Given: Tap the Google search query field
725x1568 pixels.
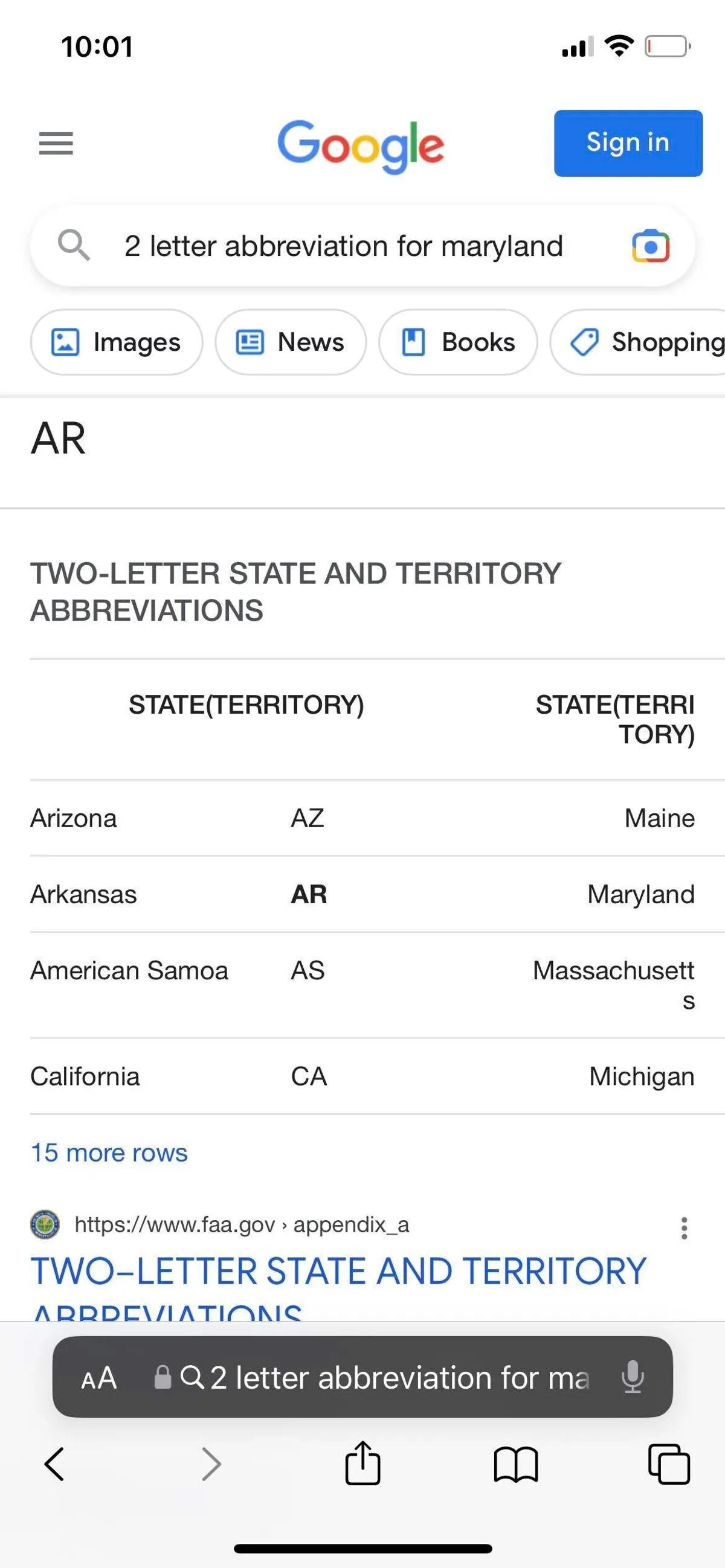Looking at the screenshot, I should point(343,246).
